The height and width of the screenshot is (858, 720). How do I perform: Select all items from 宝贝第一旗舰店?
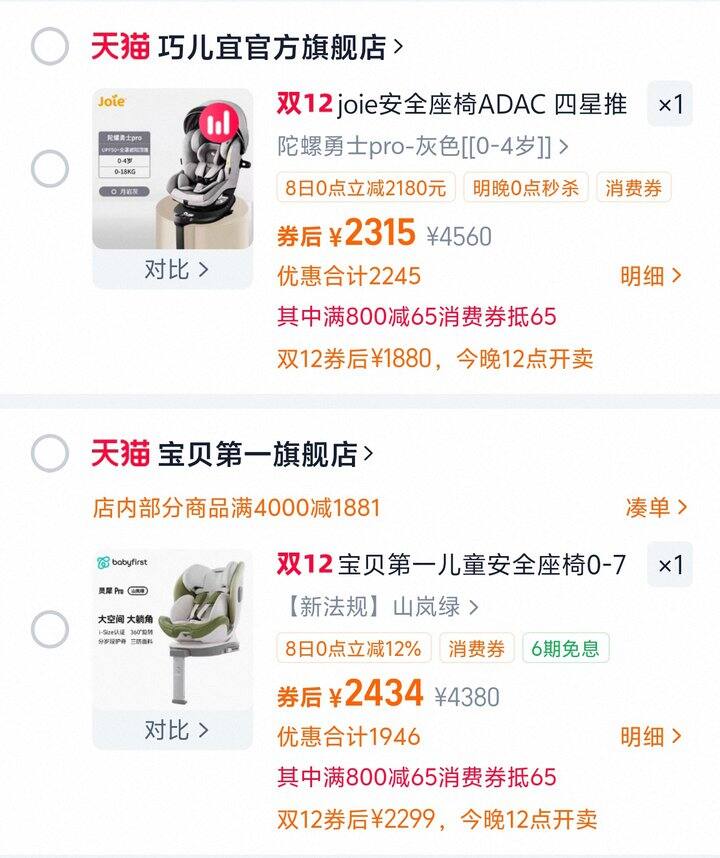tap(49, 453)
